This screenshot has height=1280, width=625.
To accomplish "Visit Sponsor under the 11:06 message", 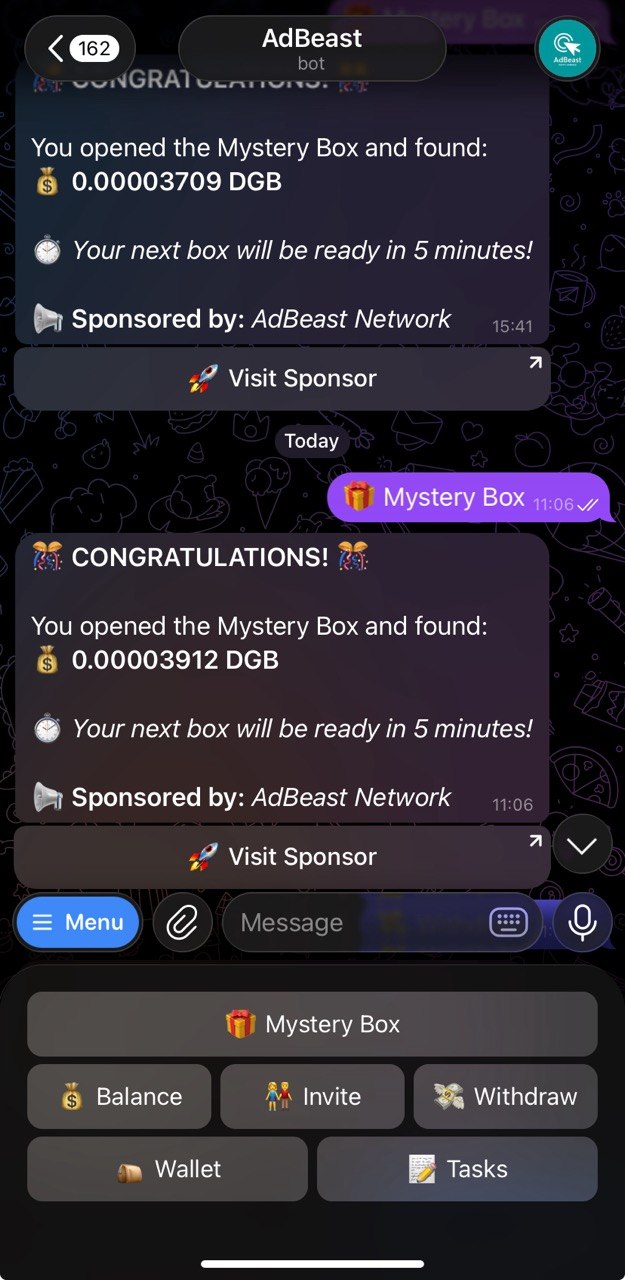I will click(x=282, y=857).
